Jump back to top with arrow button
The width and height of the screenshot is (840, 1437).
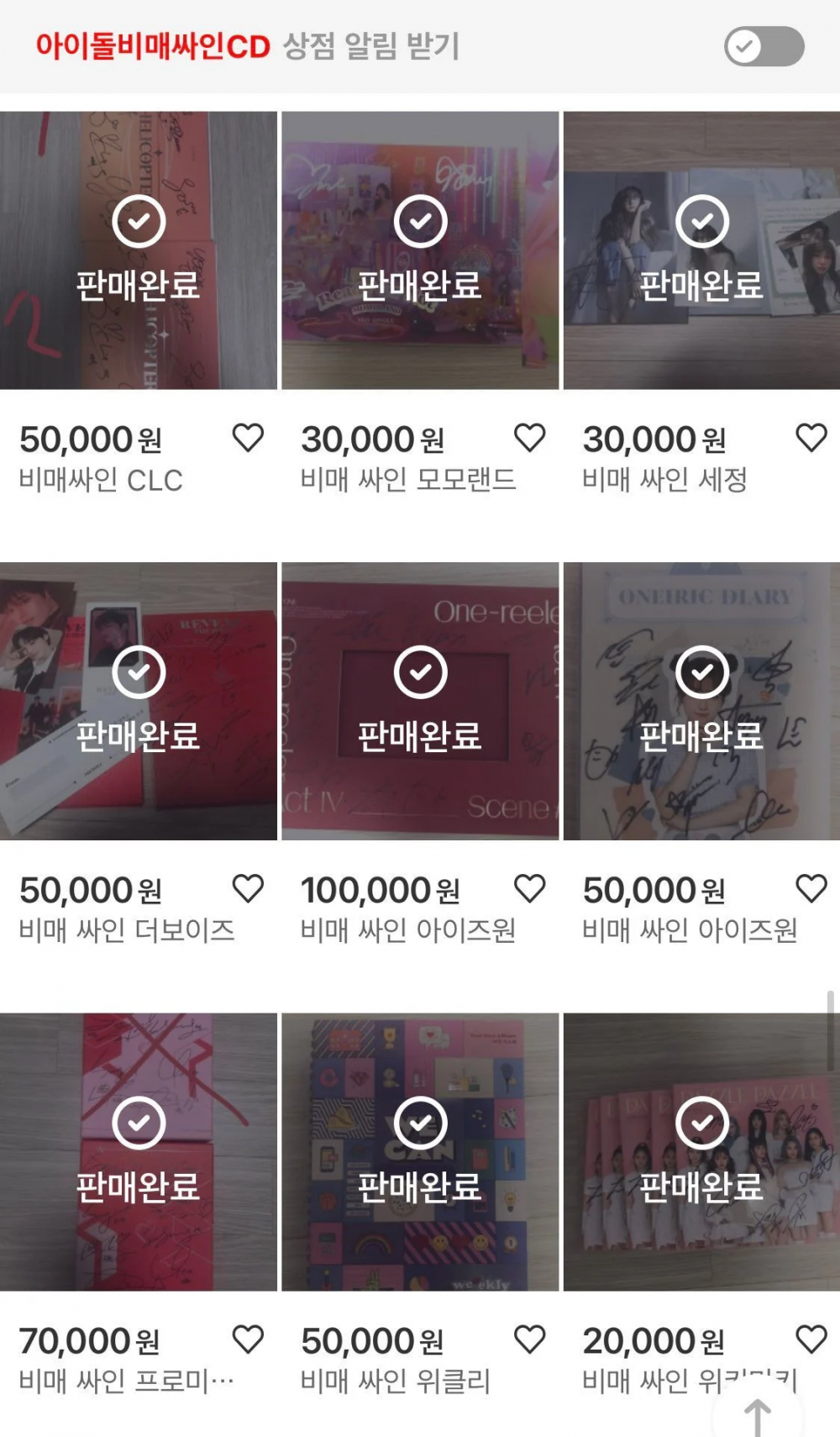tap(758, 1417)
